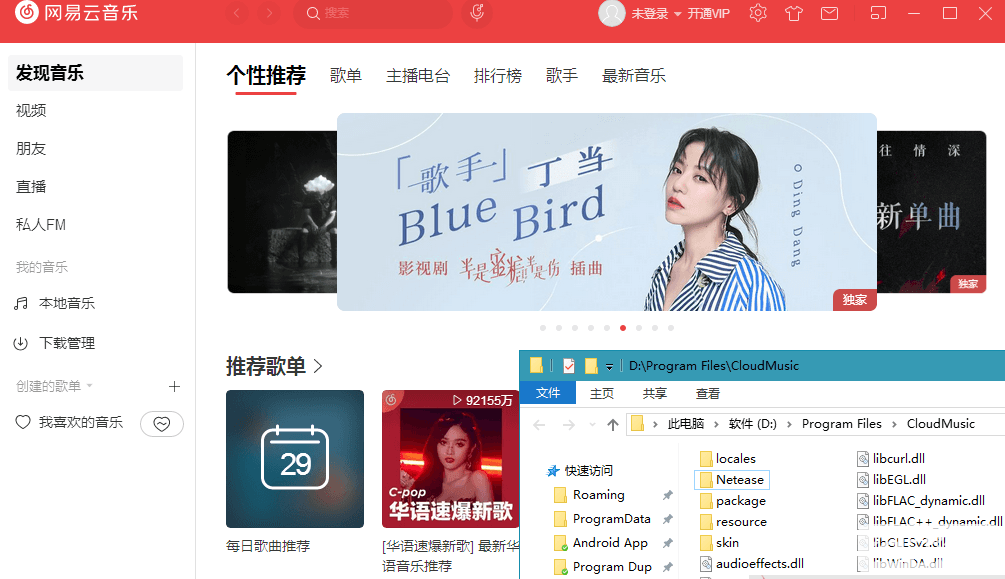Open the Netease folder in file explorer
The height and width of the screenshot is (579, 1005).
[x=739, y=480]
